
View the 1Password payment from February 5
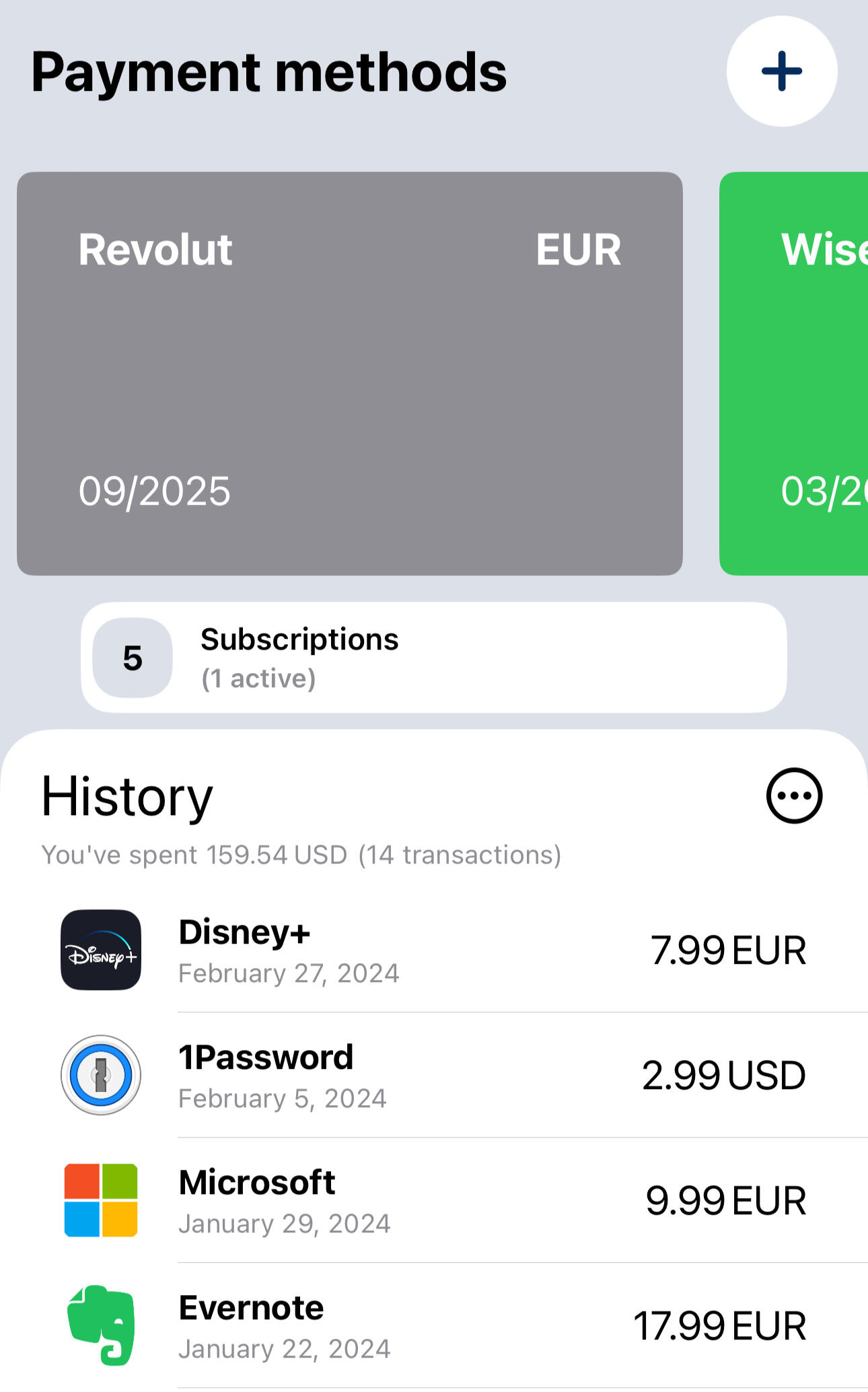(x=433, y=1076)
